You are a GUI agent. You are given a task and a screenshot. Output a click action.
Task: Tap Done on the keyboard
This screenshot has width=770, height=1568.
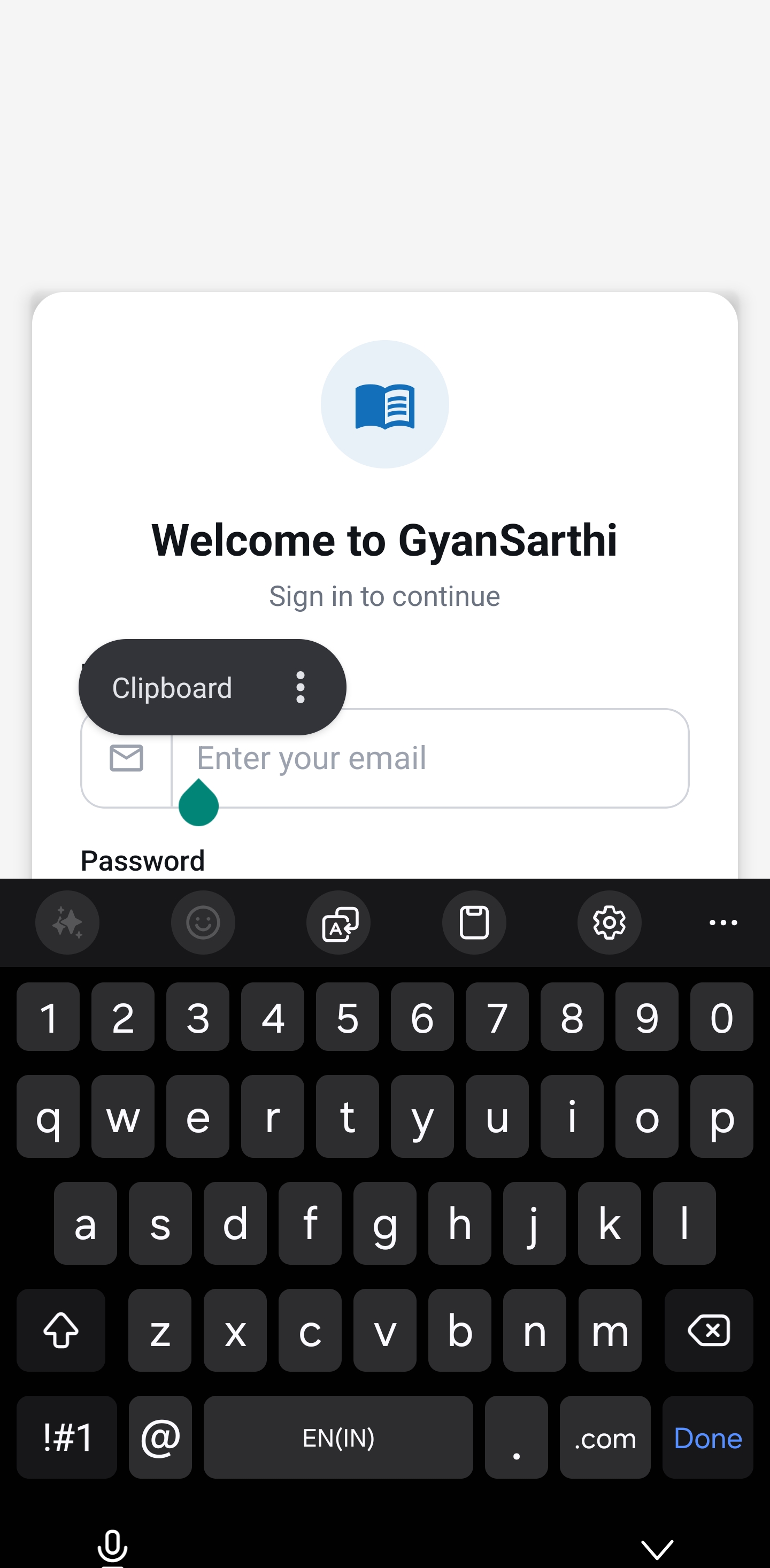click(x=707, y=1437)
